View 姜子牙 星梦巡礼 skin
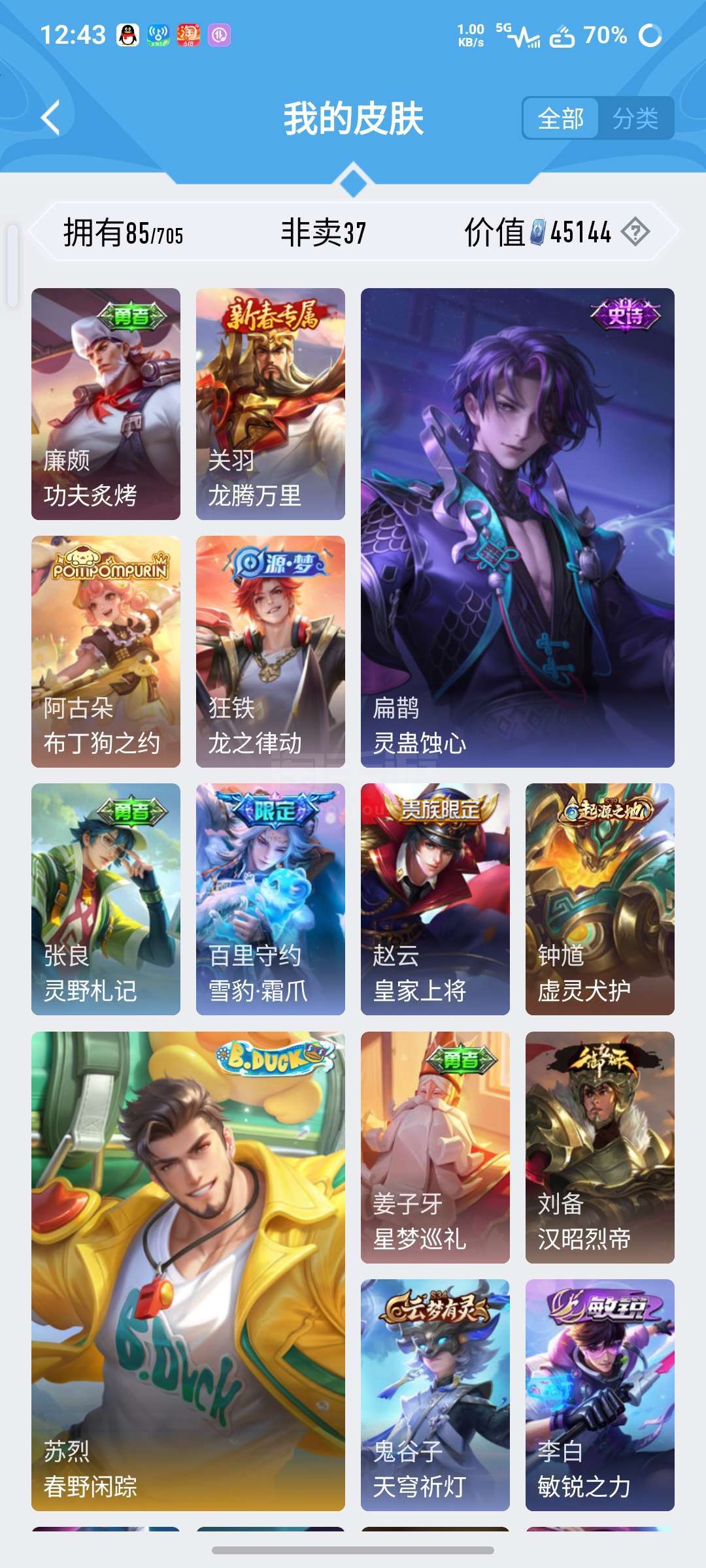 tap(435, 1147)
